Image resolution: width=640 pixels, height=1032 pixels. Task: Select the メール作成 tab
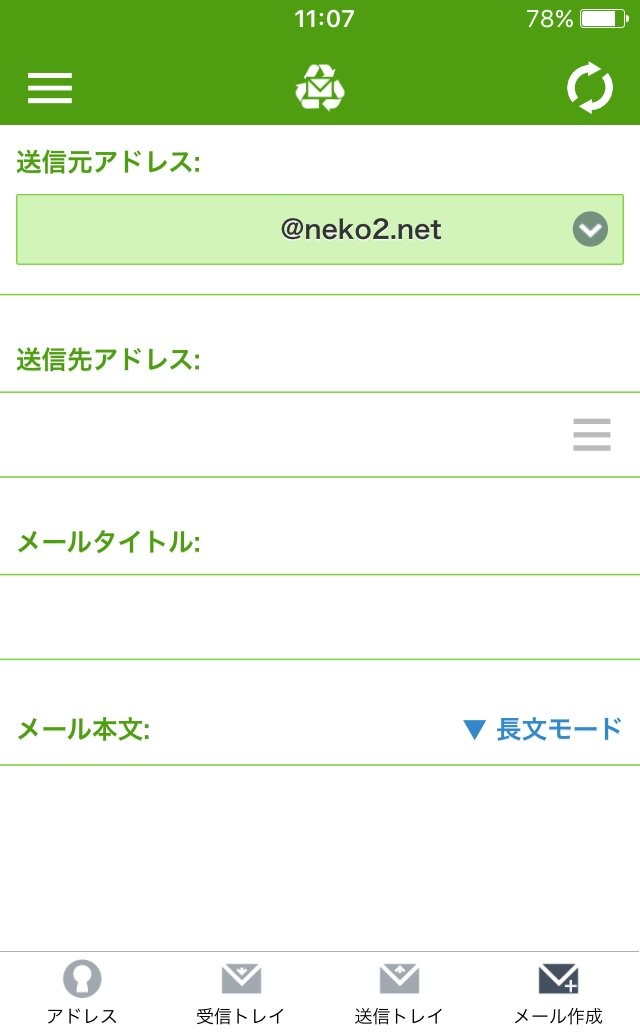(x=558, y=992)
